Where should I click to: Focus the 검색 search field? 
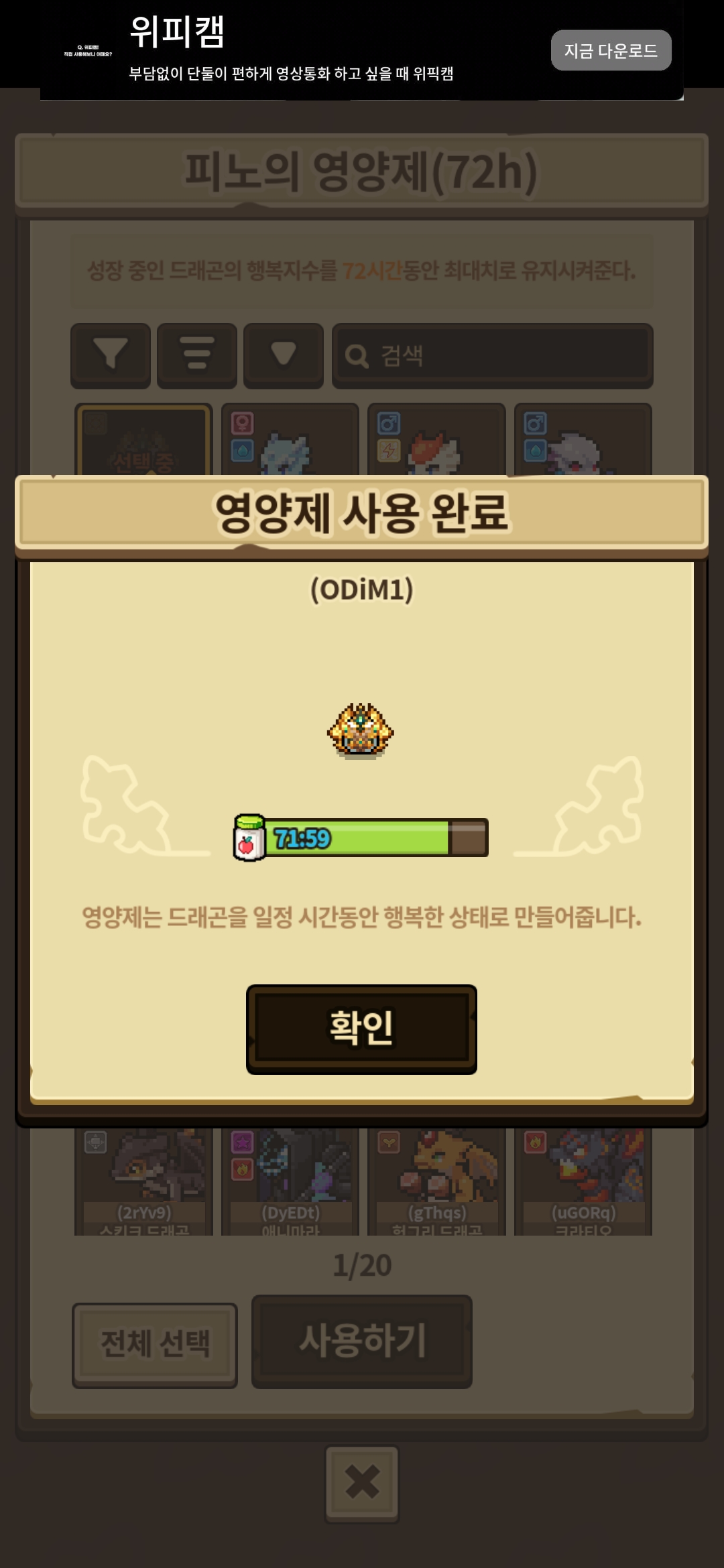[493, 355]
